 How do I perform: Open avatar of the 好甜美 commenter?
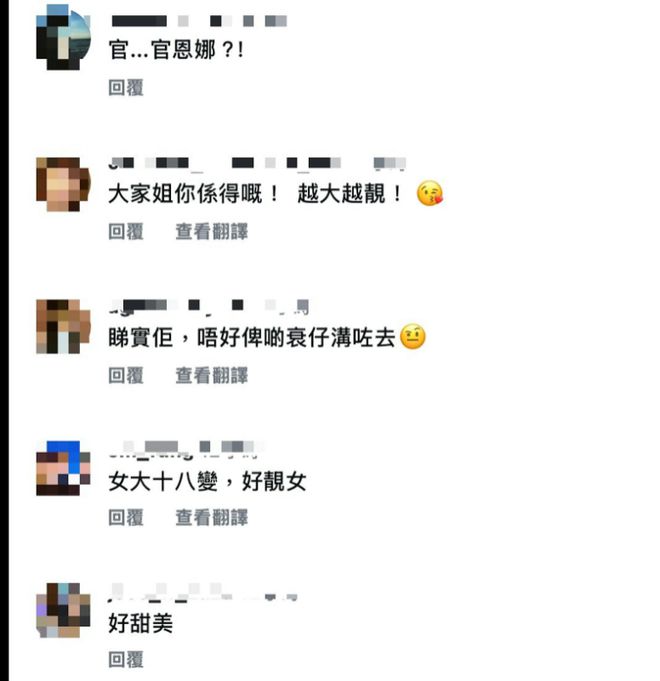[x=64, y=610]
